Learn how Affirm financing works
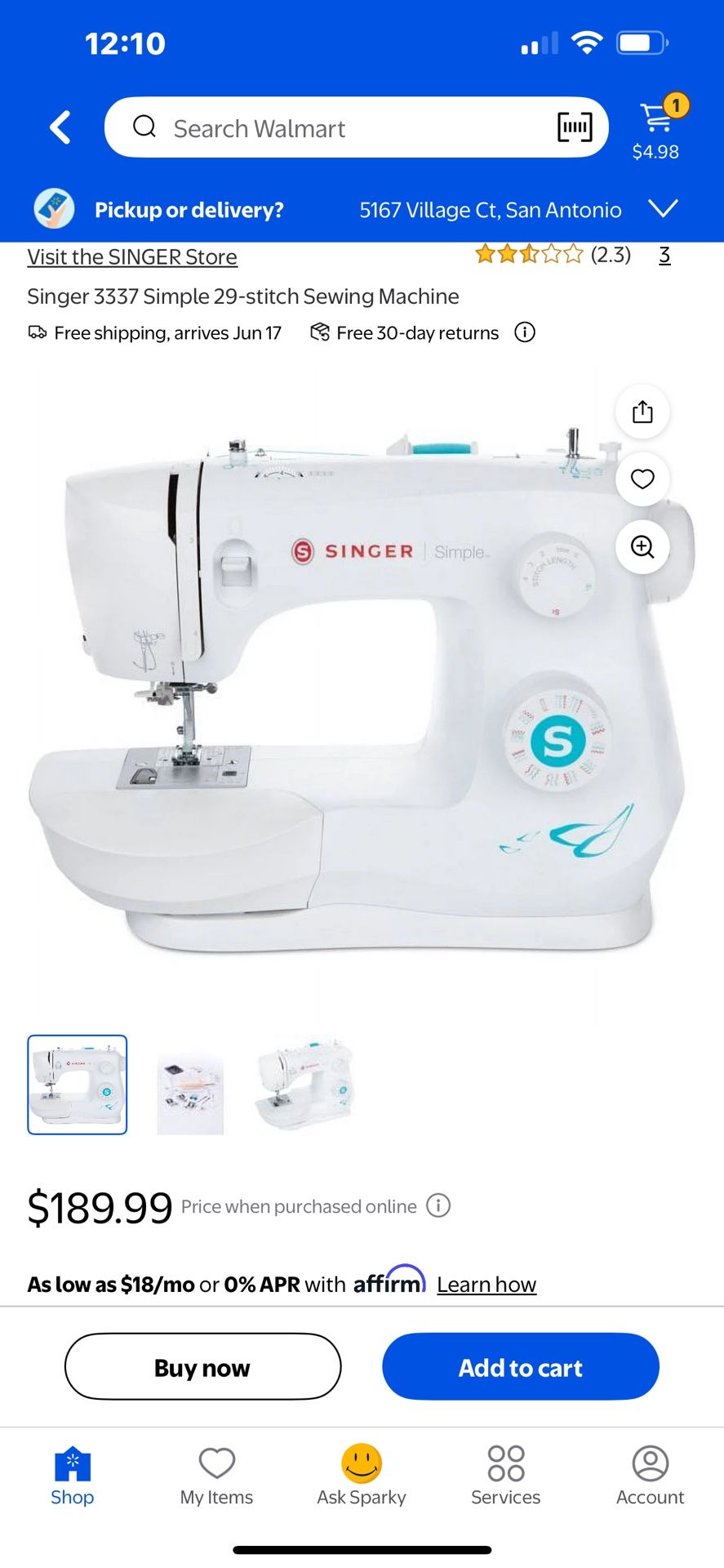 click(x=486, y=1285)
